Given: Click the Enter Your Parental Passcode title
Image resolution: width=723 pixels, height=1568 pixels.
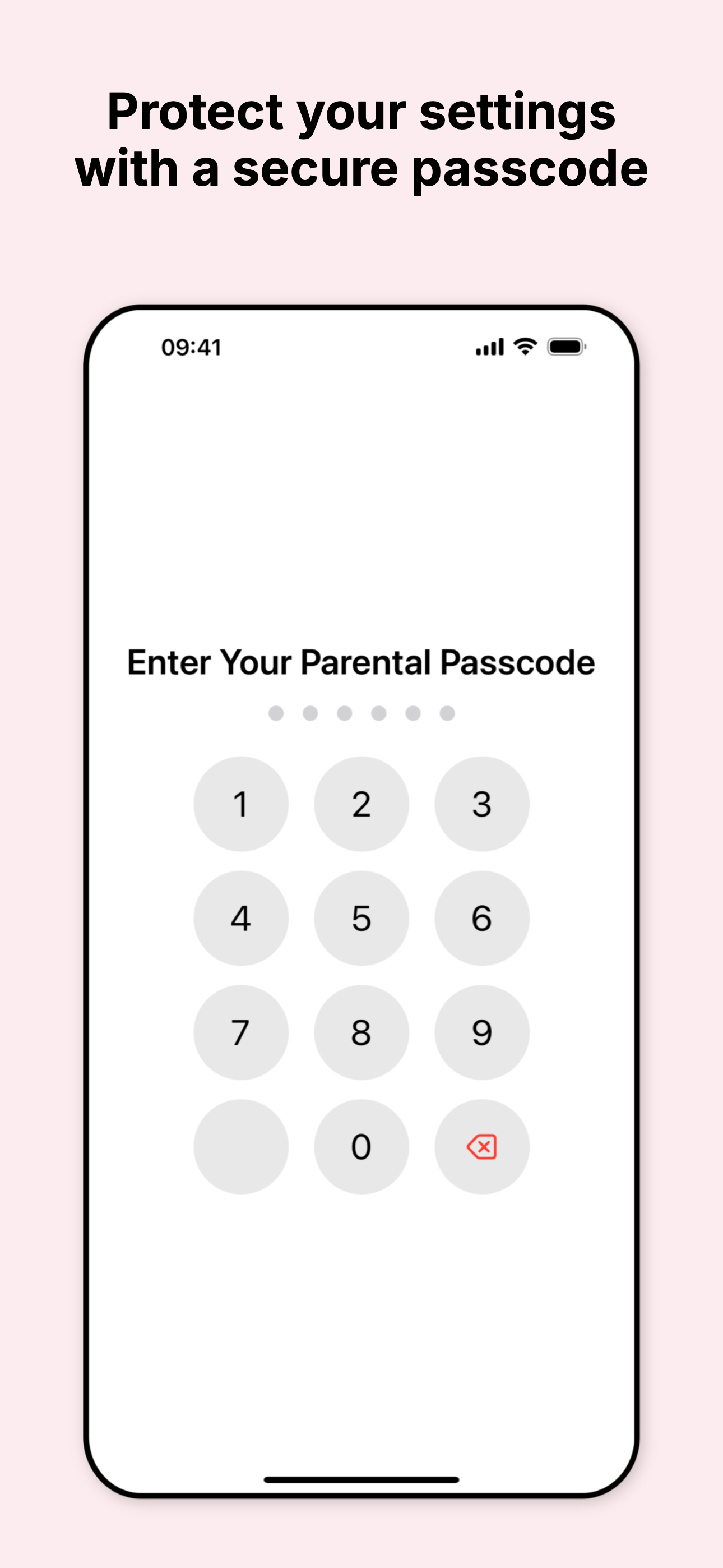Looking at the screenshot, I should coord(361,663).
